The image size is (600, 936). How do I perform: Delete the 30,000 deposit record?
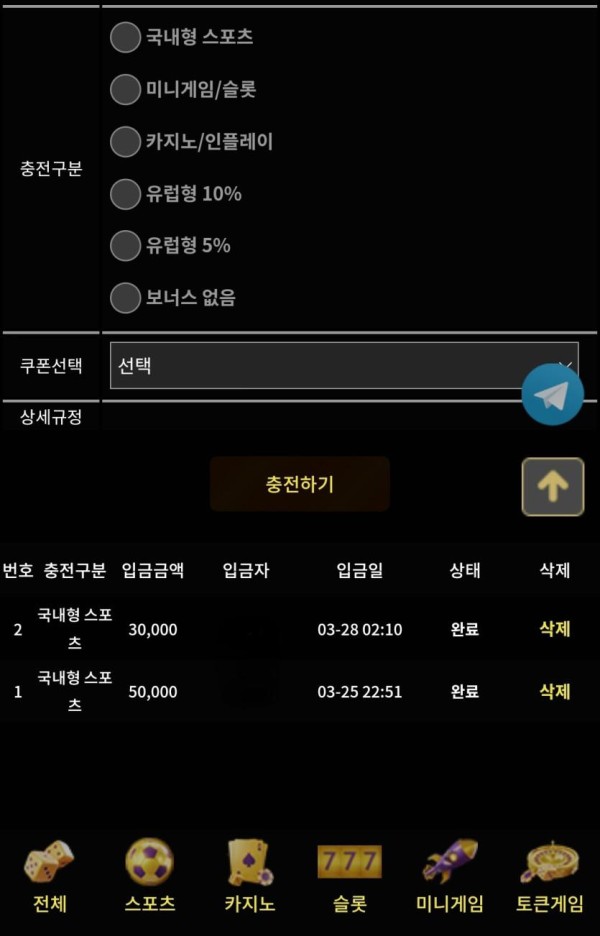point(554,629)
